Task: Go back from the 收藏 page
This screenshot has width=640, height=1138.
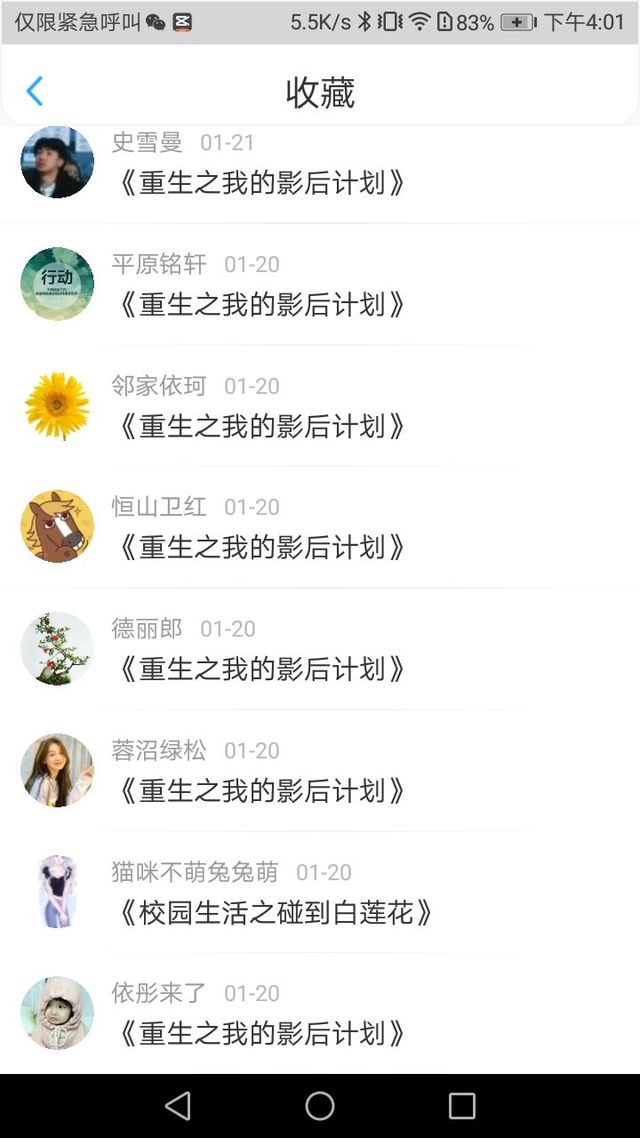Action: (x=34, y=92)
